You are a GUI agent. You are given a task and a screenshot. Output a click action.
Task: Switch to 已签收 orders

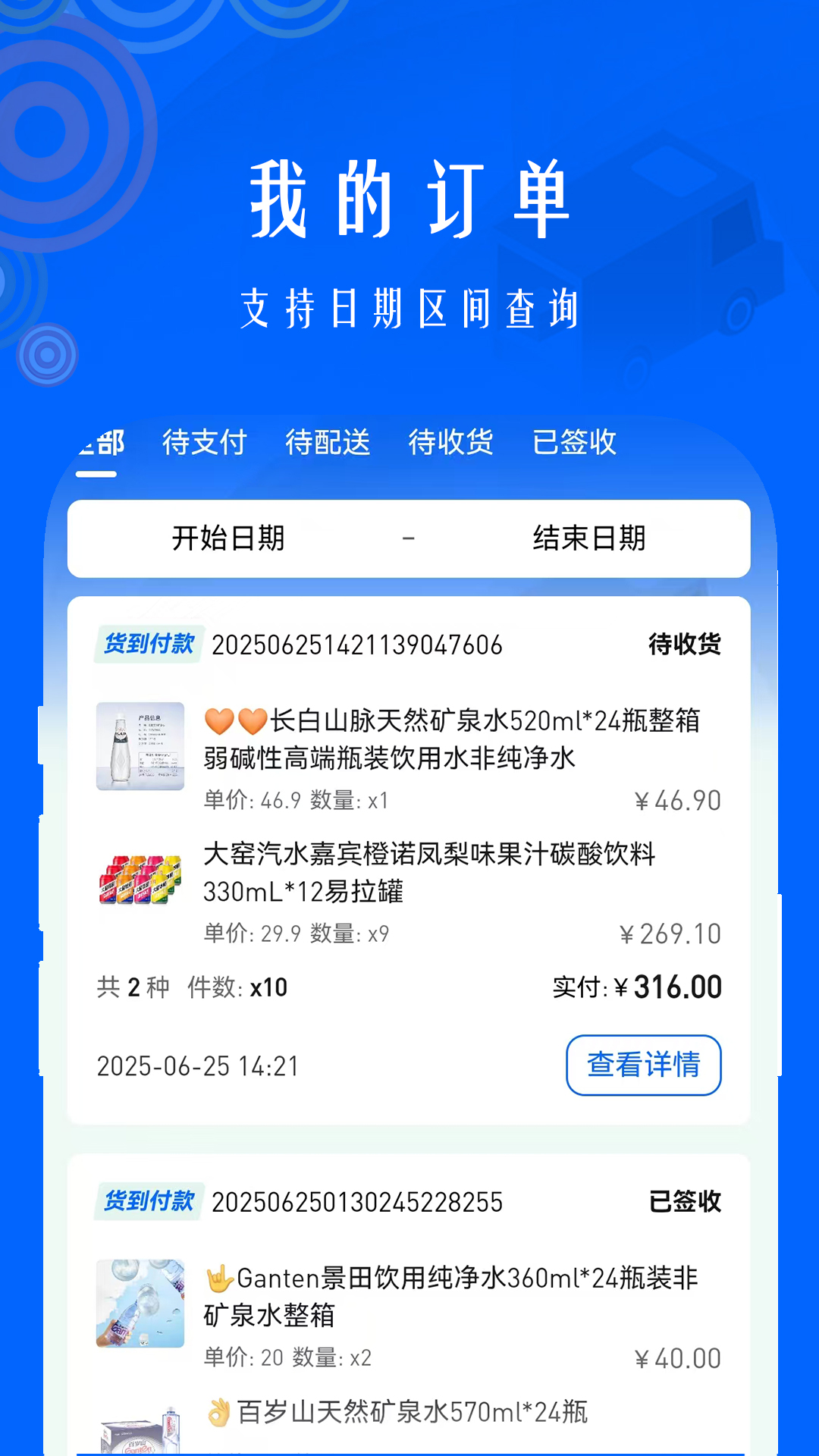coord(574,443)
